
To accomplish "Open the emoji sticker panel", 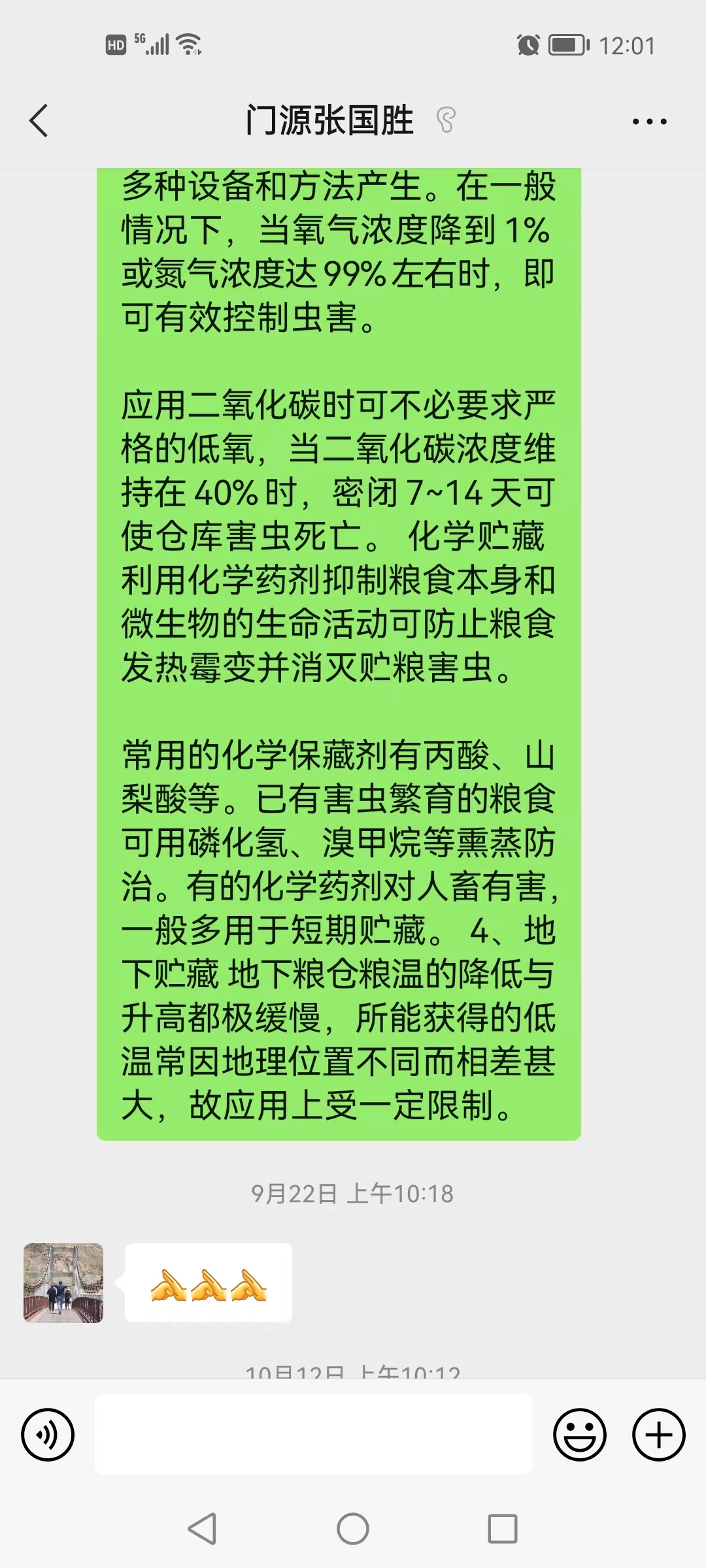I will 579,1435.
